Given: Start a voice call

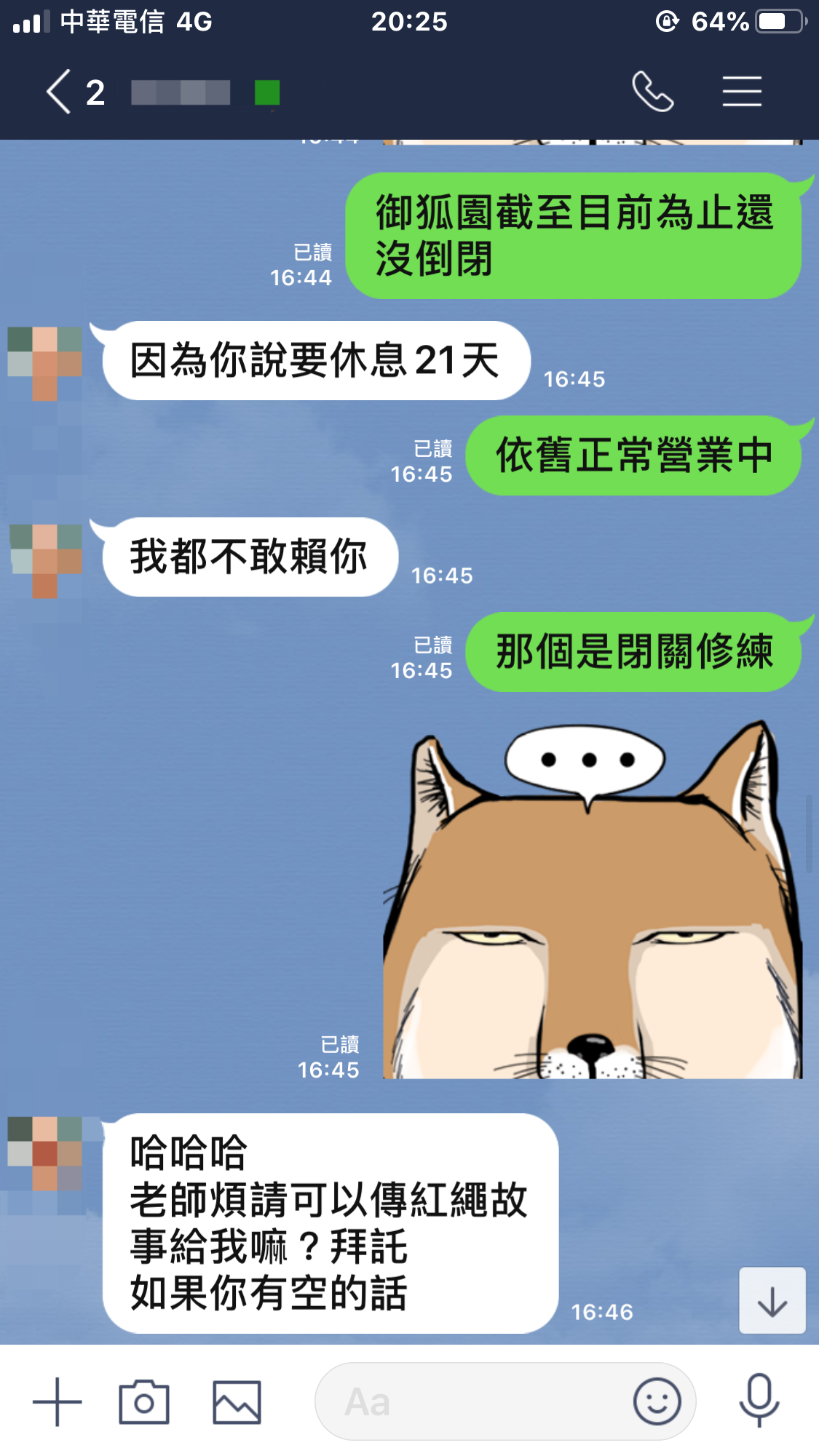Looking at the screenshot, I should (652, 92).
